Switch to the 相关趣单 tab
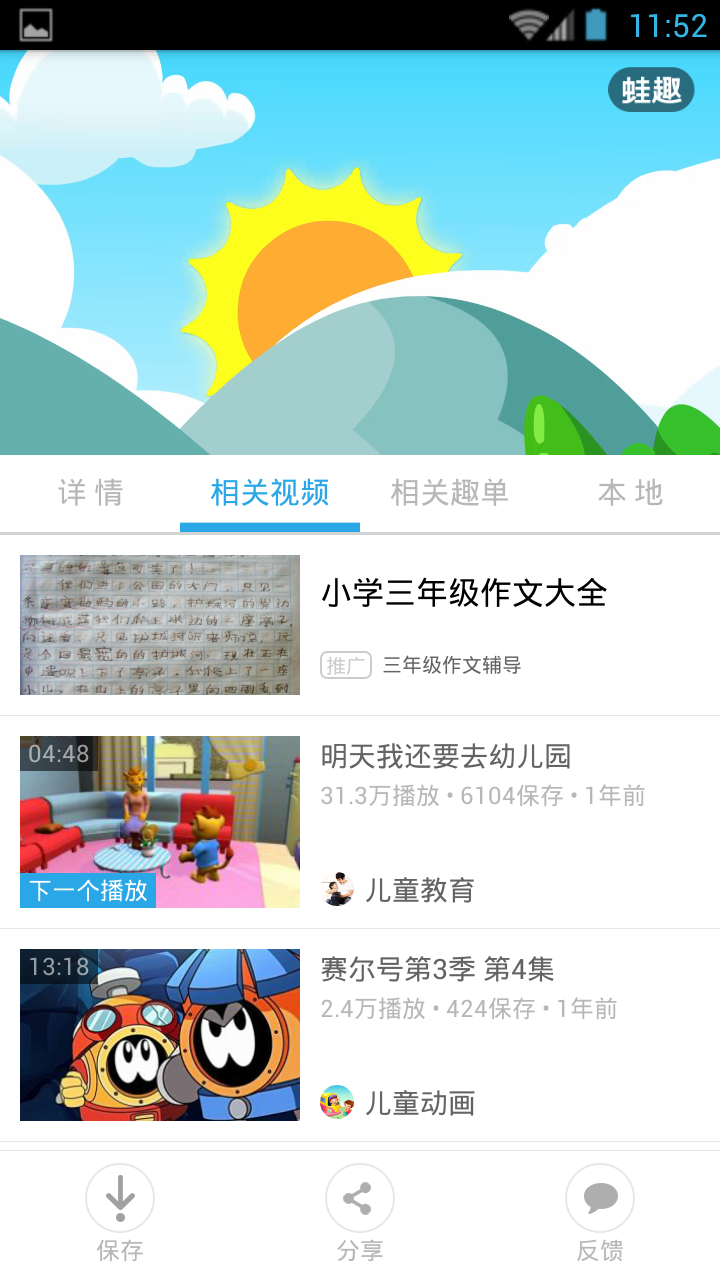The height and width of the screenshot is (1280, 720). (449, 491)
